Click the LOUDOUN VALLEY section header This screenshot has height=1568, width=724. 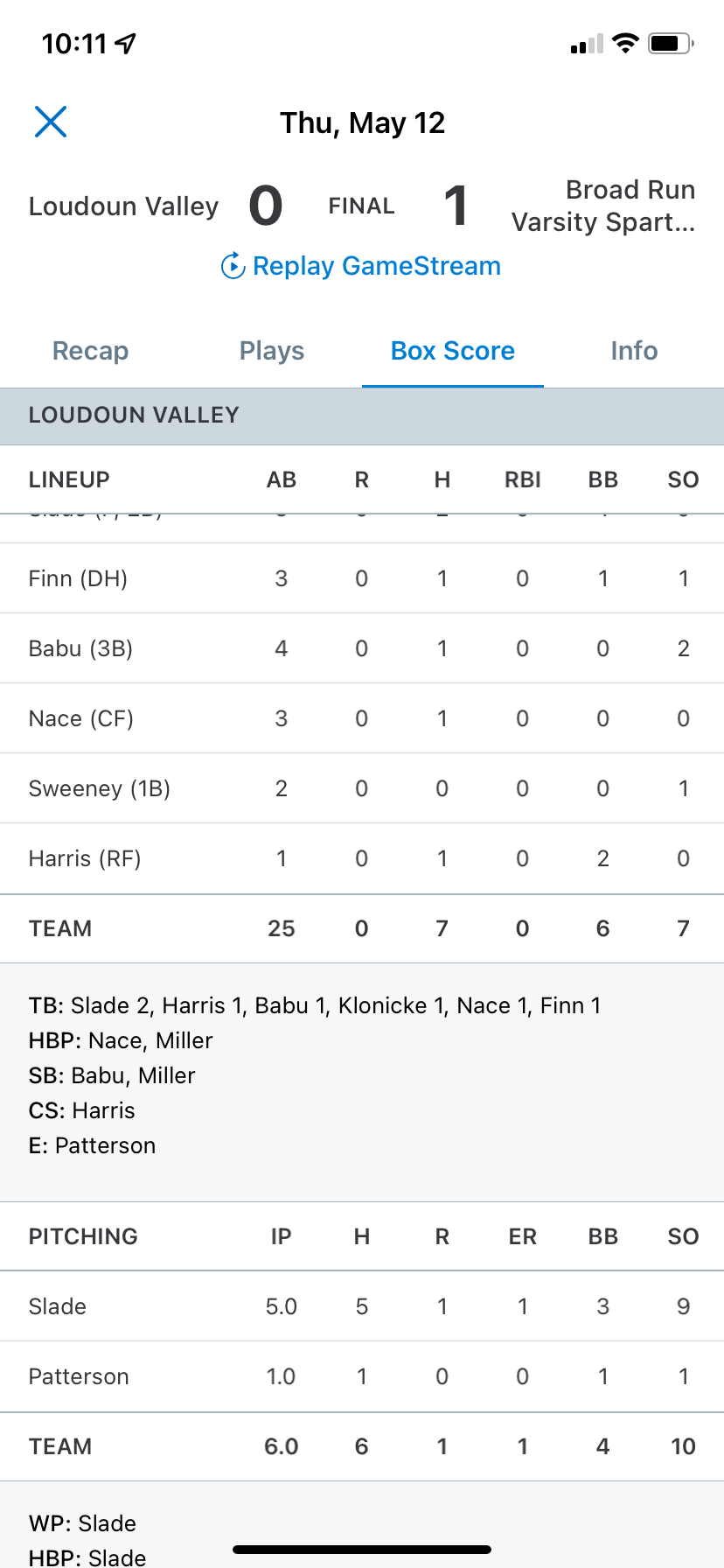pyautogui.click(x=134, y=416)
